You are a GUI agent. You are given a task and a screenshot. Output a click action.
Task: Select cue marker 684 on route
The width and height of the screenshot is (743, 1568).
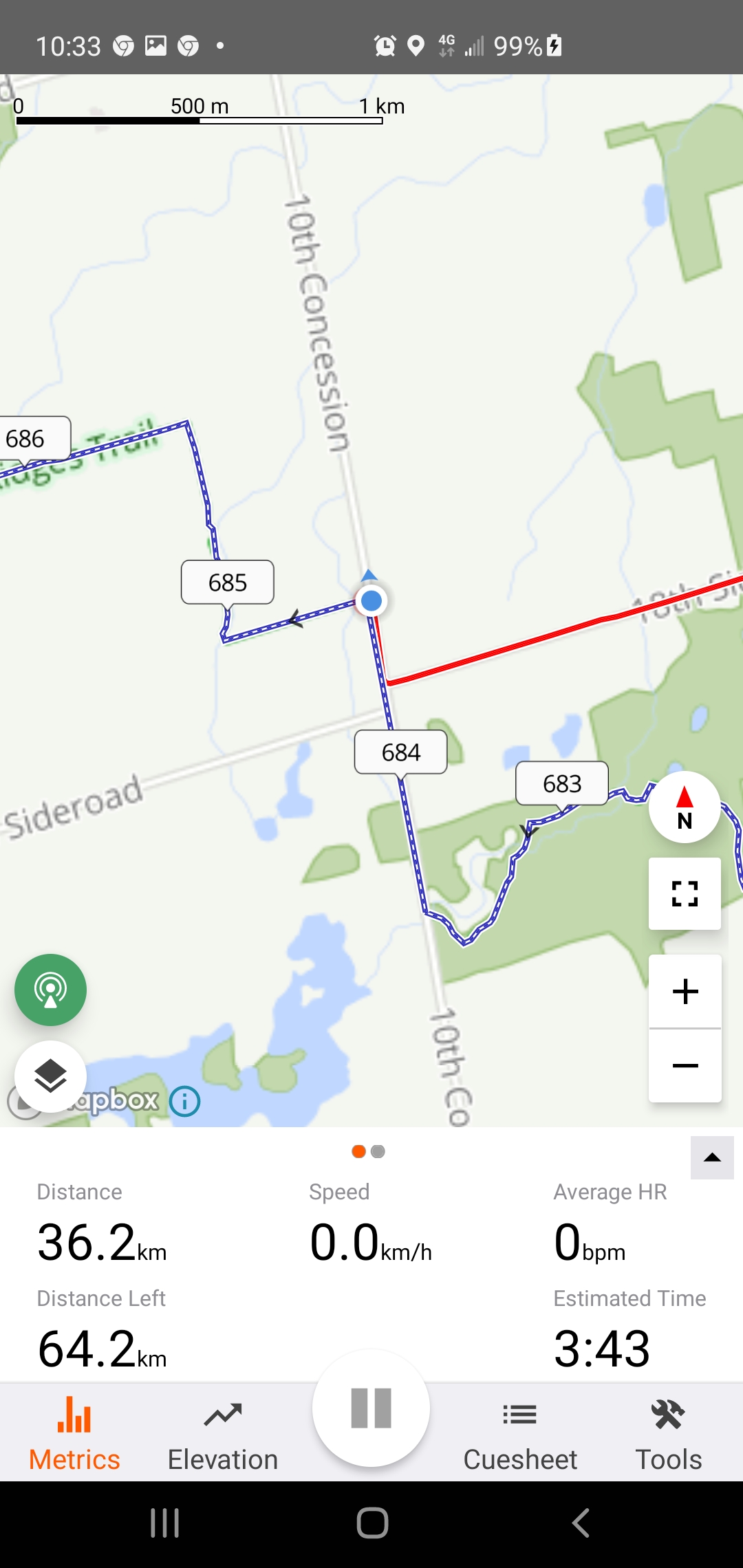tap(401, 752)
